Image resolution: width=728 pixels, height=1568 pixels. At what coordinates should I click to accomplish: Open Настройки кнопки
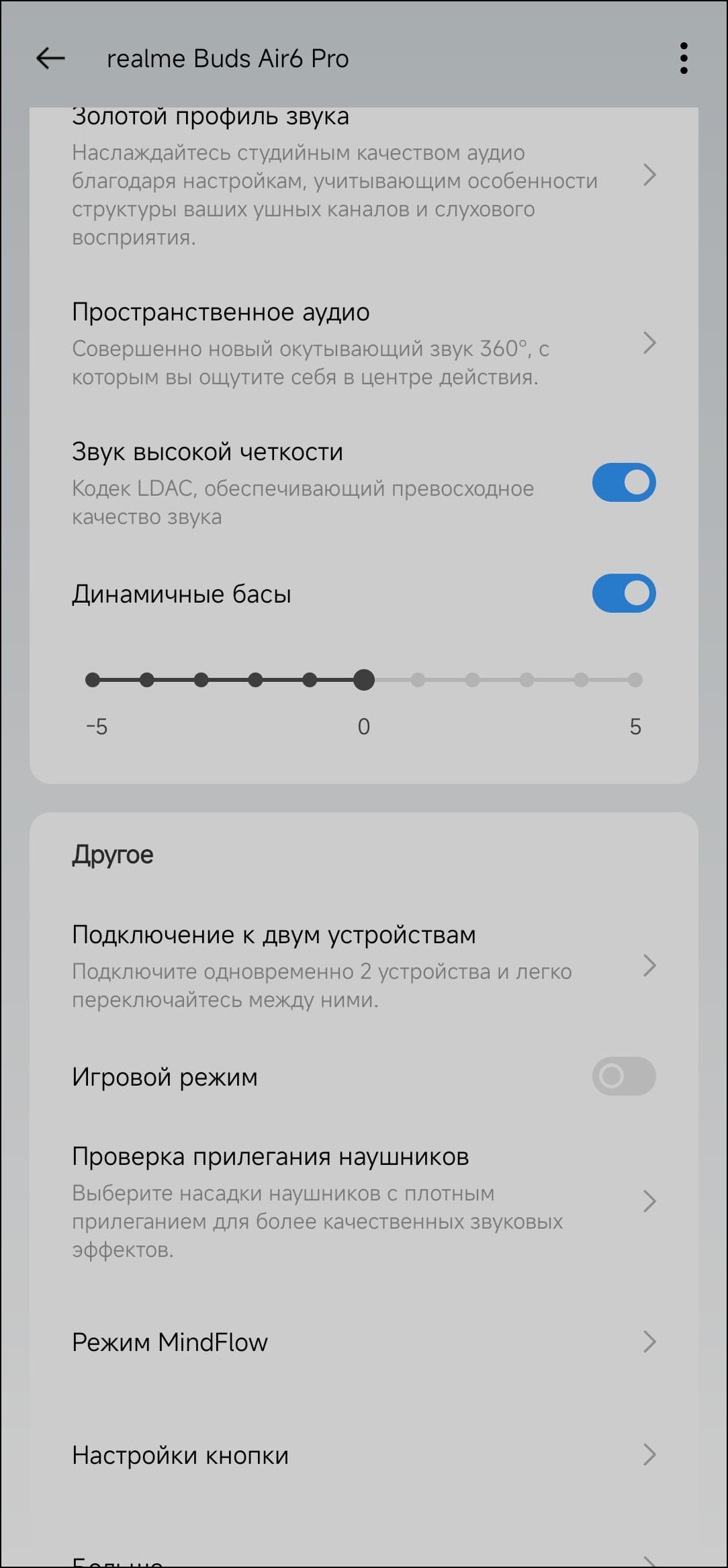pyautogui.click(x=363, y=1454)
